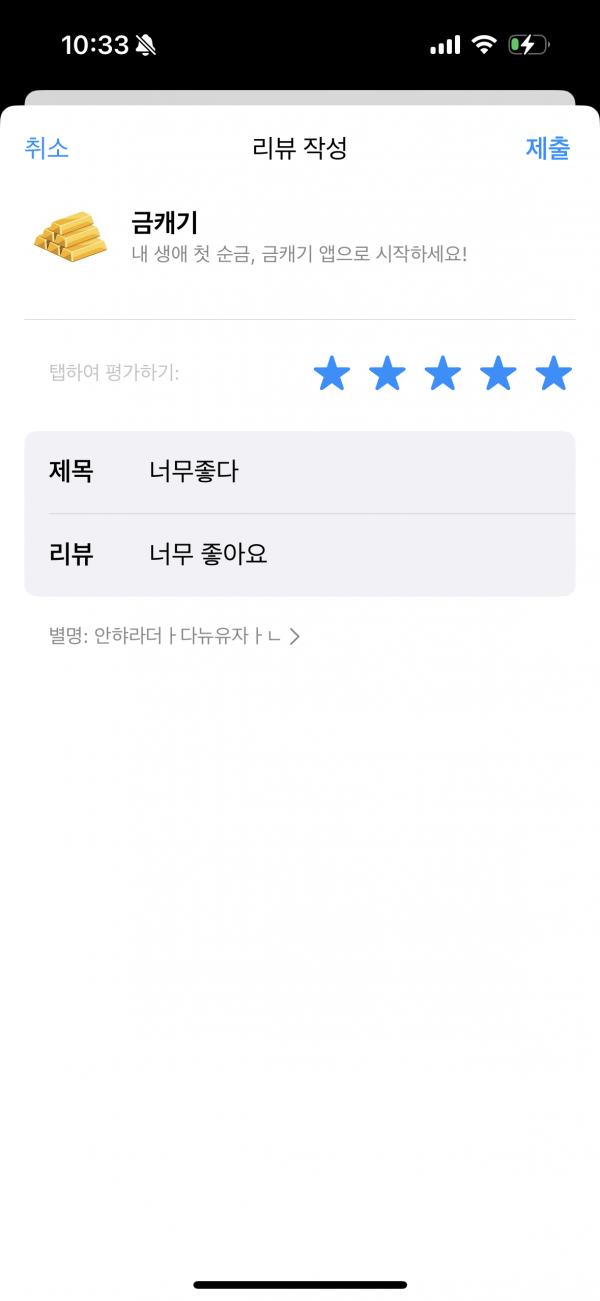The width and height of the screenshot is (600, 1301).
Task: Submit the review with 제출
Action: (548, 148)
